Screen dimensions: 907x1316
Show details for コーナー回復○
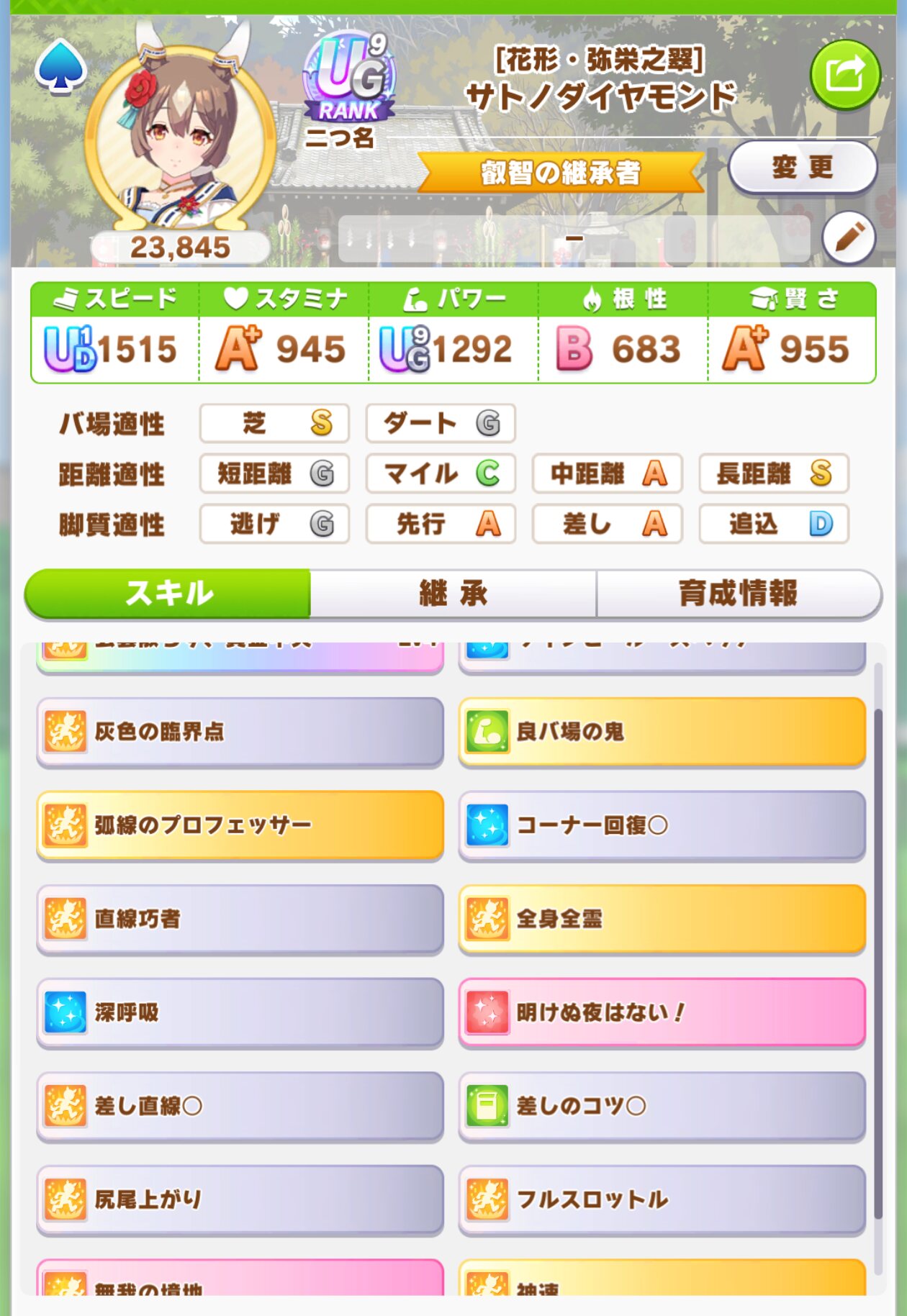[x=662, y=825]
